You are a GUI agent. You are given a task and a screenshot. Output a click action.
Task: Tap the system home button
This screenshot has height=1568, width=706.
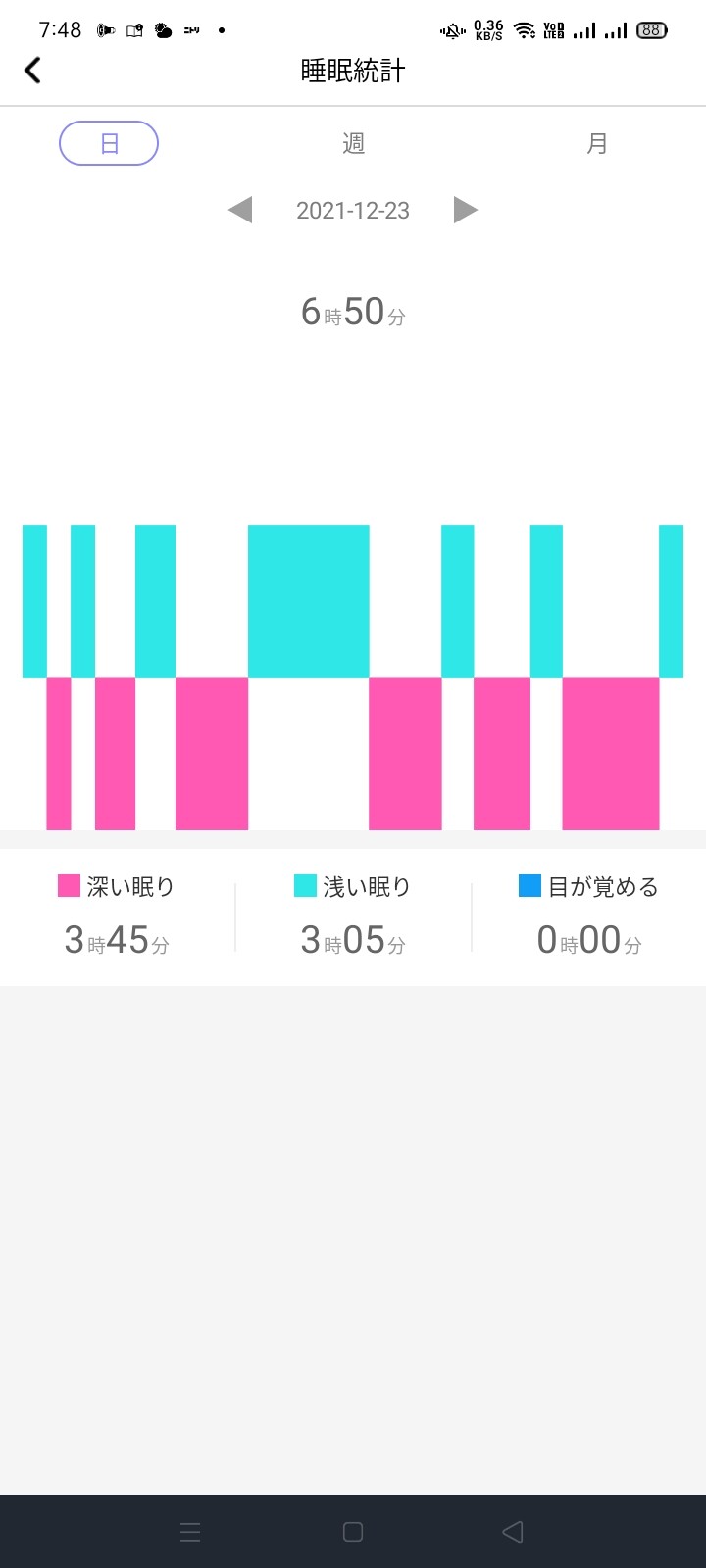(353, 1532)
